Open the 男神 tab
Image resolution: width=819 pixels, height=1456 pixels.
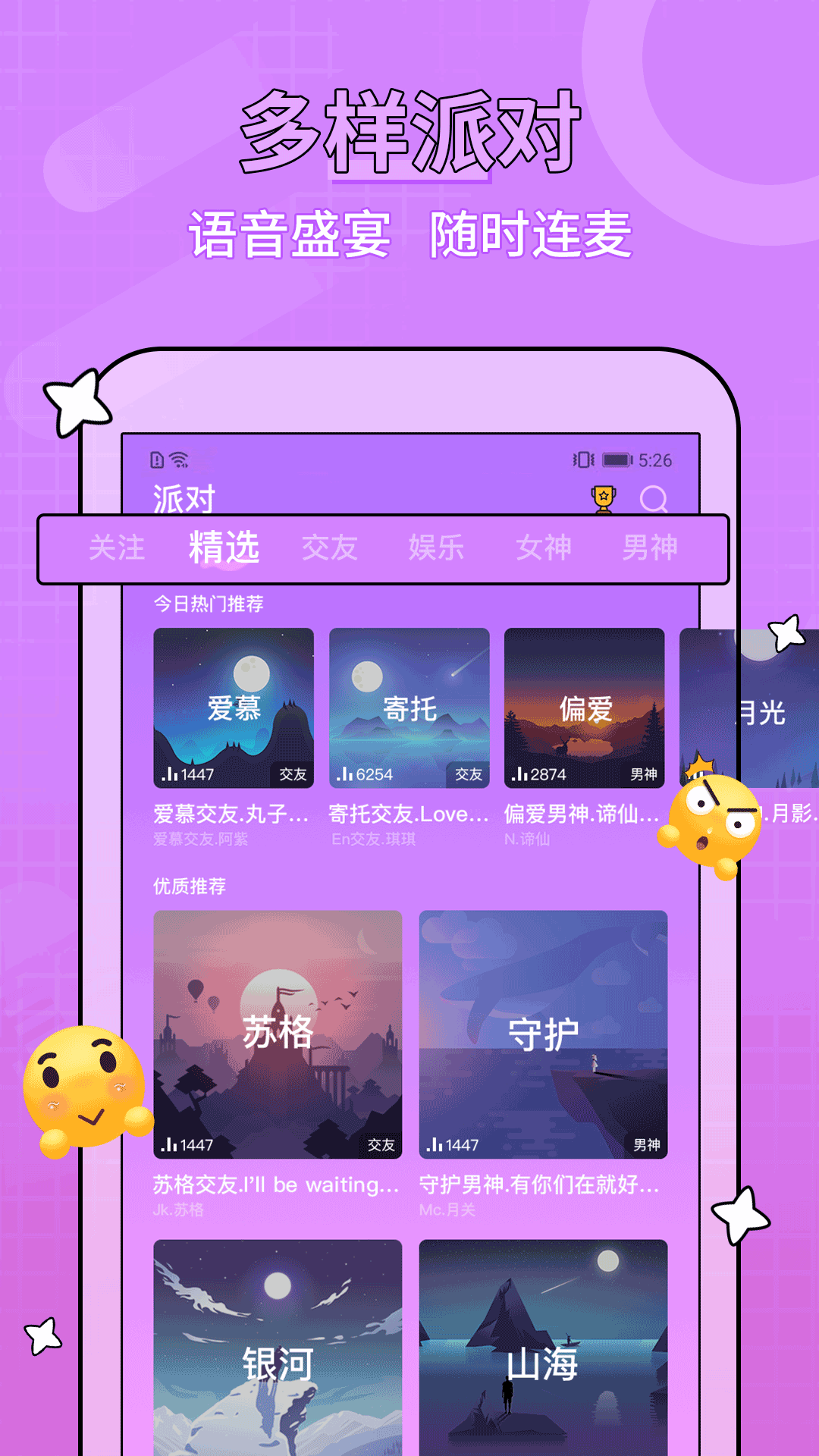pos(648,548)
